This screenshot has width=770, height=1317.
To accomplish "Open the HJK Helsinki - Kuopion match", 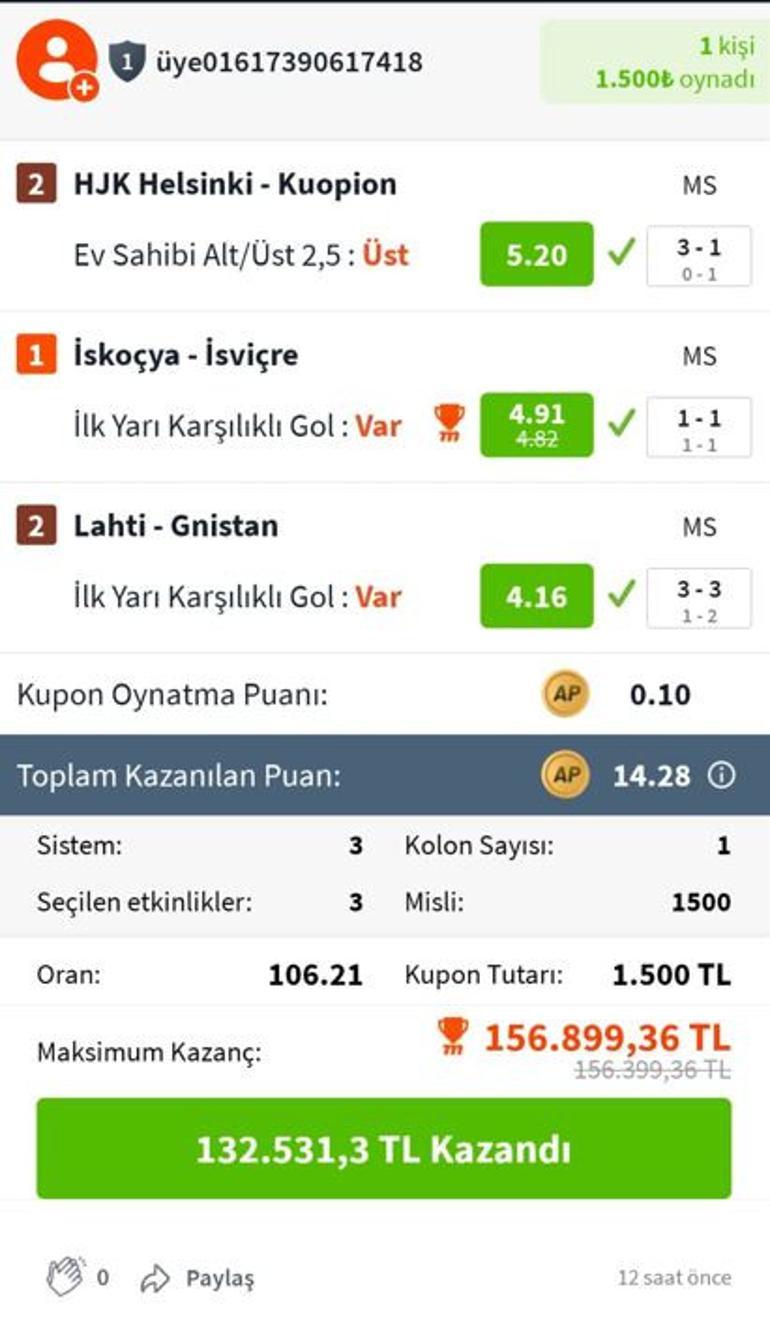I will [235, 184].
